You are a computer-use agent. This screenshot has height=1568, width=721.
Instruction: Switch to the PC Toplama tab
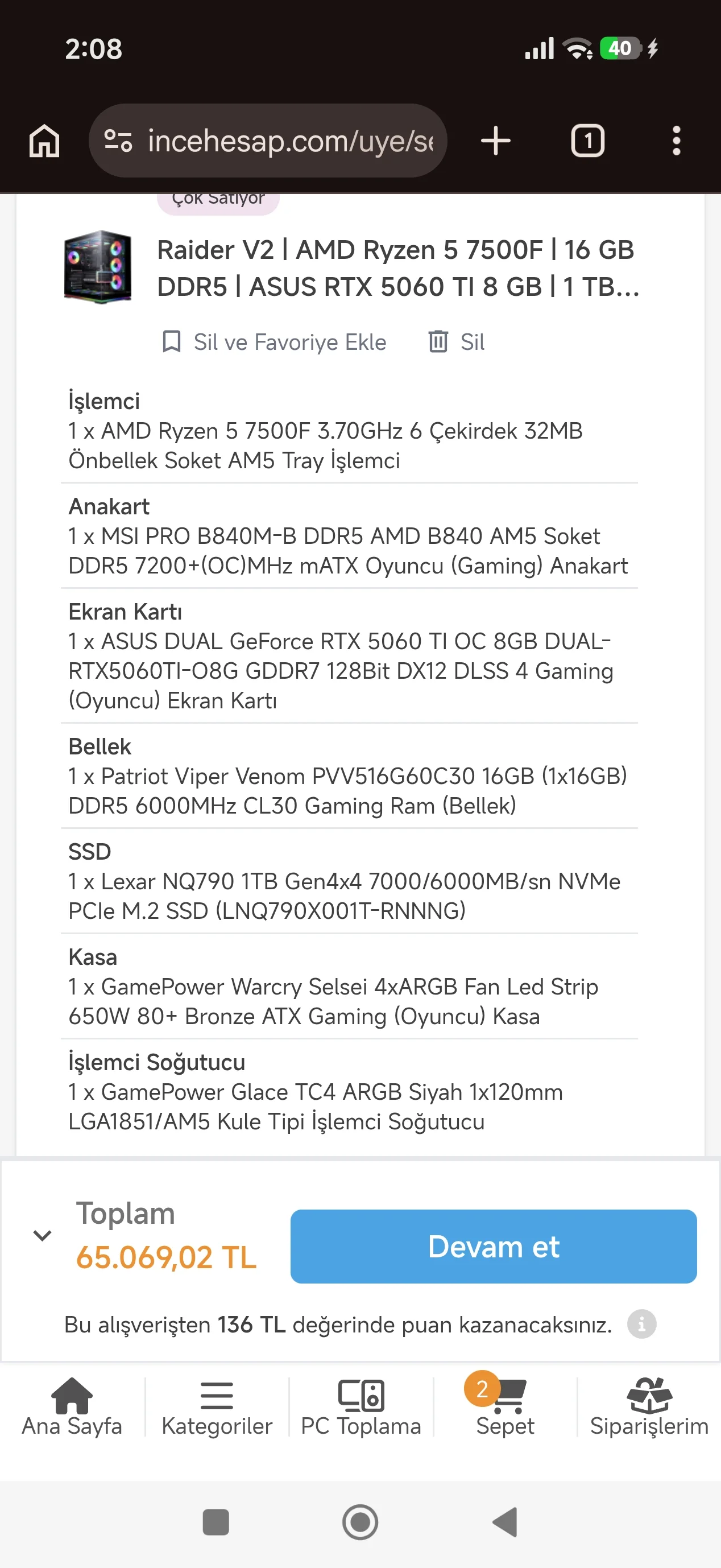pyautogui.click(x=361, y=1406)
